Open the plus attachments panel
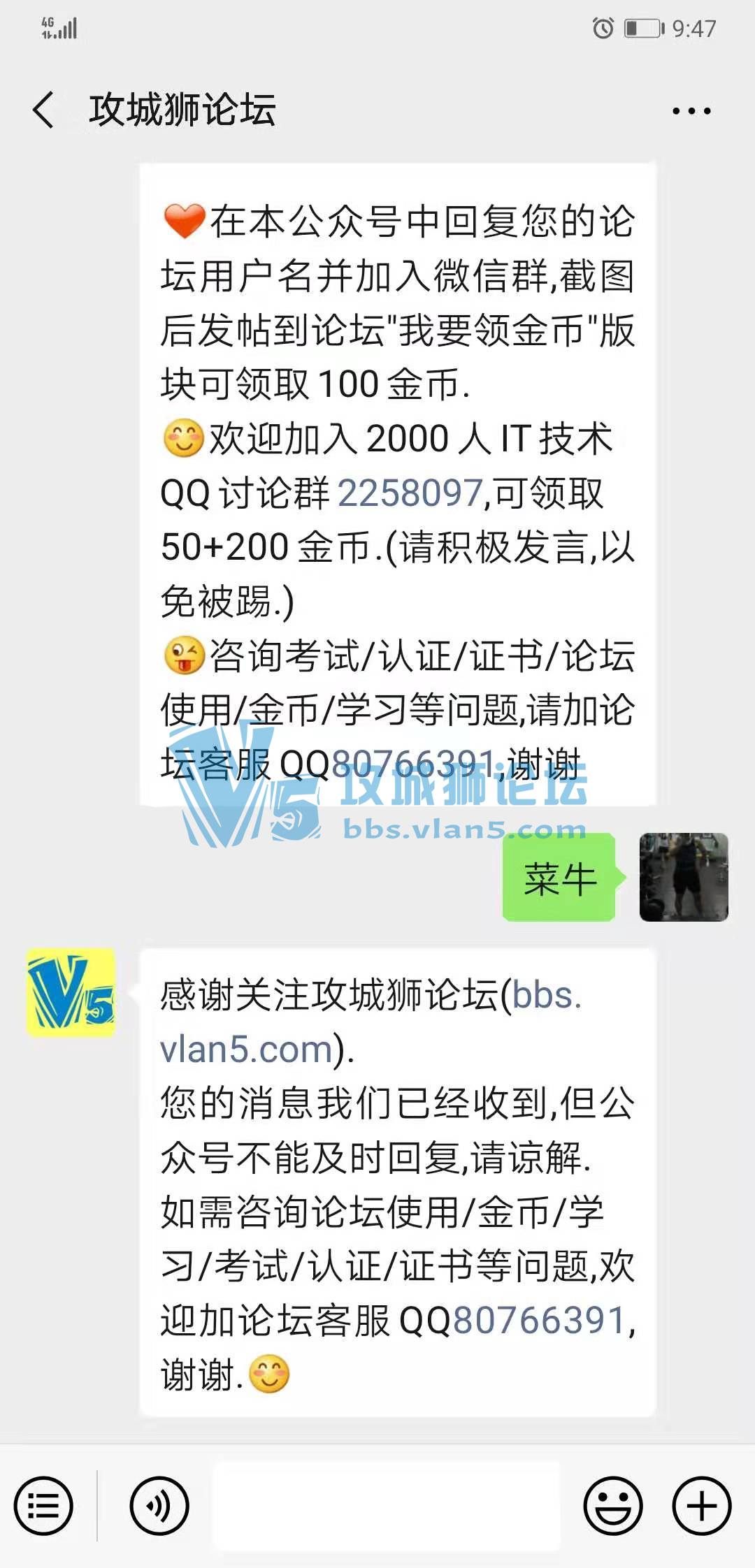 701,1506
